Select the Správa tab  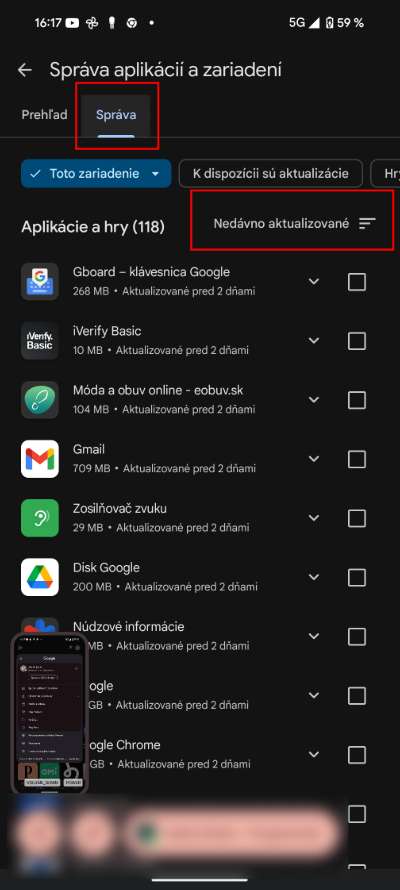pos(116,115)
